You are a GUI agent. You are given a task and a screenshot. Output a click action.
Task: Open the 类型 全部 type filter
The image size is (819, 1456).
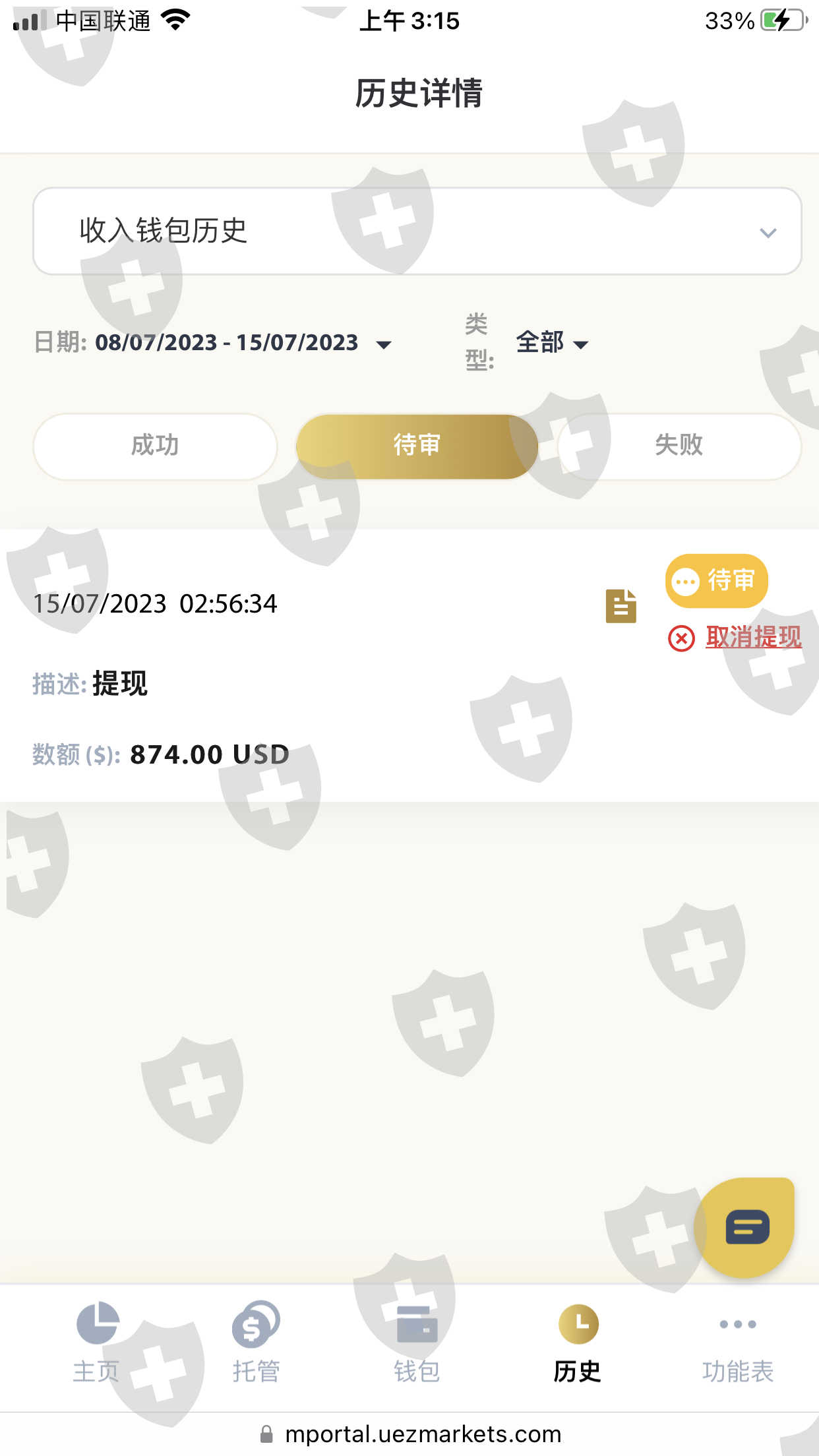553,343
